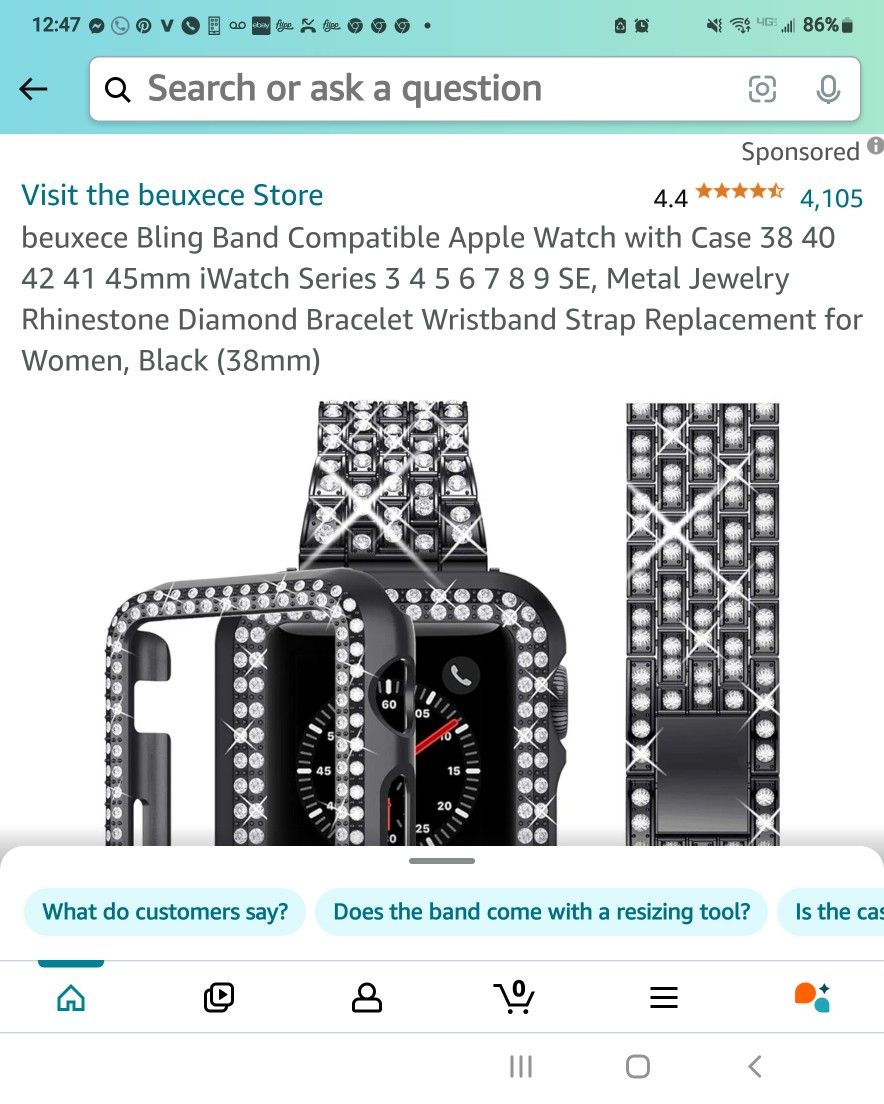The image size is (884, 1104).
Task: Tap the system home button
Action: click(x=638, y=1066)
